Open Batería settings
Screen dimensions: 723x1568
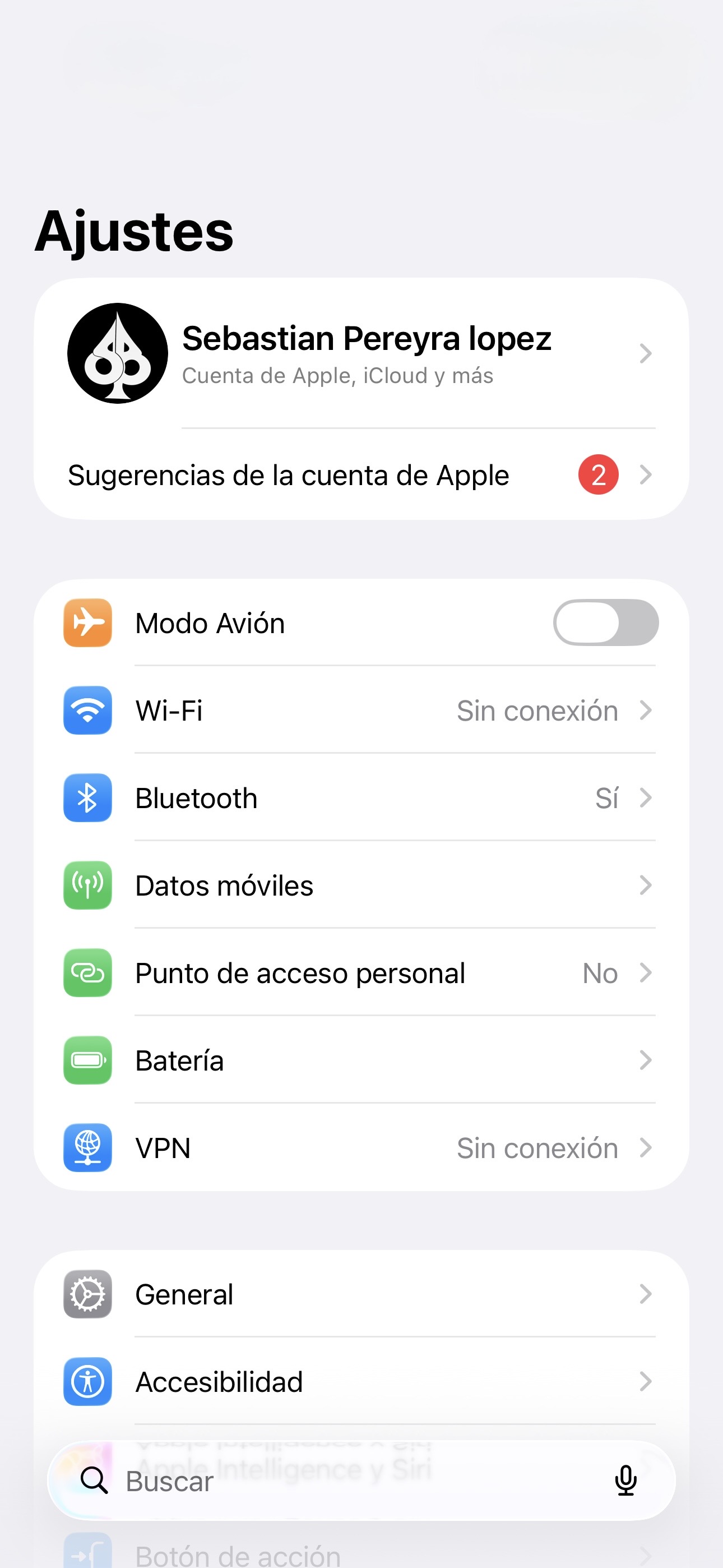point(361,1061)
